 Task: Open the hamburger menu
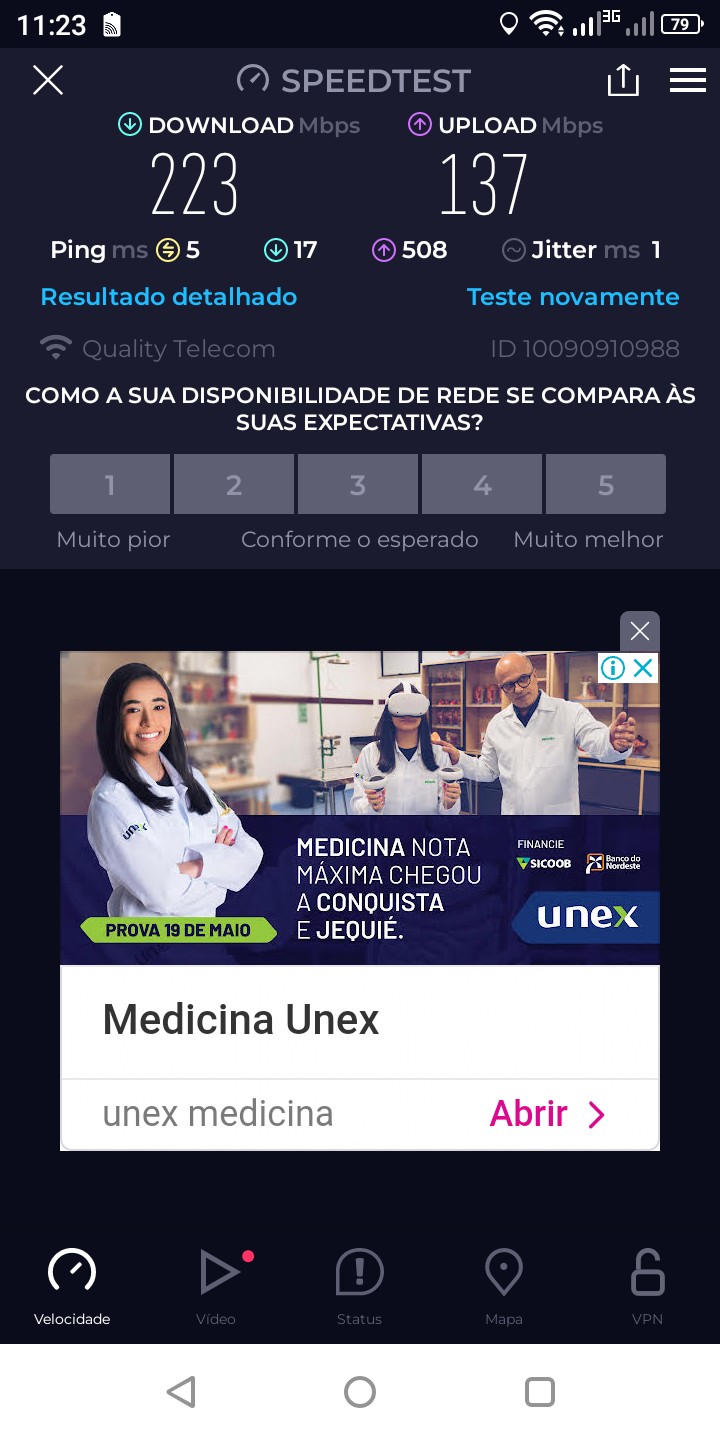click(688, 80)
